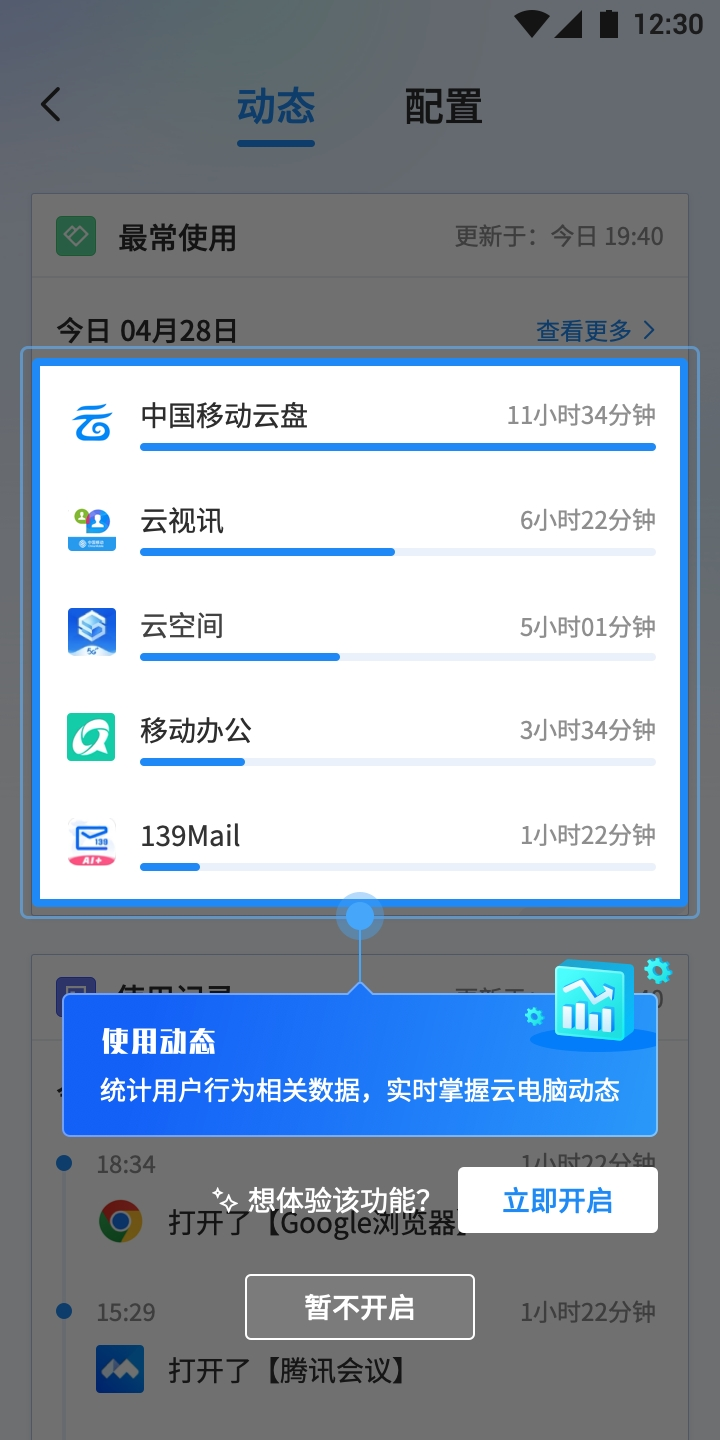The height and width of the screenshot is (1440, 720).
Task: Select the 动态 tab
Action: click(x=276, y=107)
